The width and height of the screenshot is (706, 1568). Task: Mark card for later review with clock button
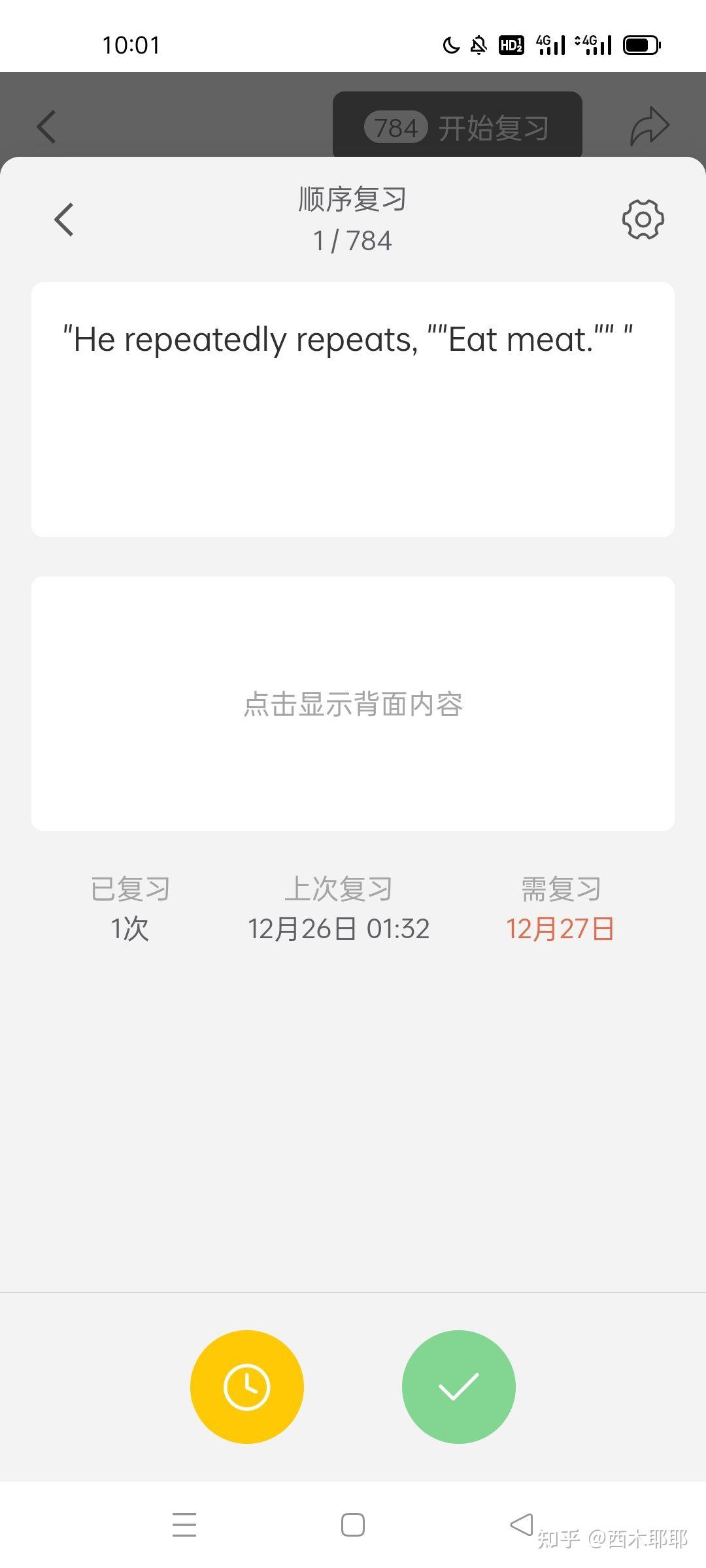247,1386
